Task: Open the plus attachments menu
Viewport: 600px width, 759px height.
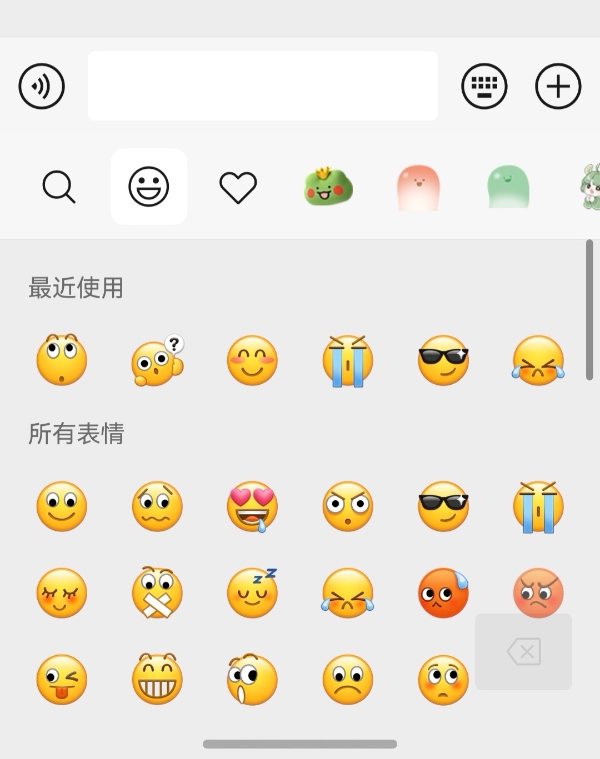Action: click(x=558, y=87)
